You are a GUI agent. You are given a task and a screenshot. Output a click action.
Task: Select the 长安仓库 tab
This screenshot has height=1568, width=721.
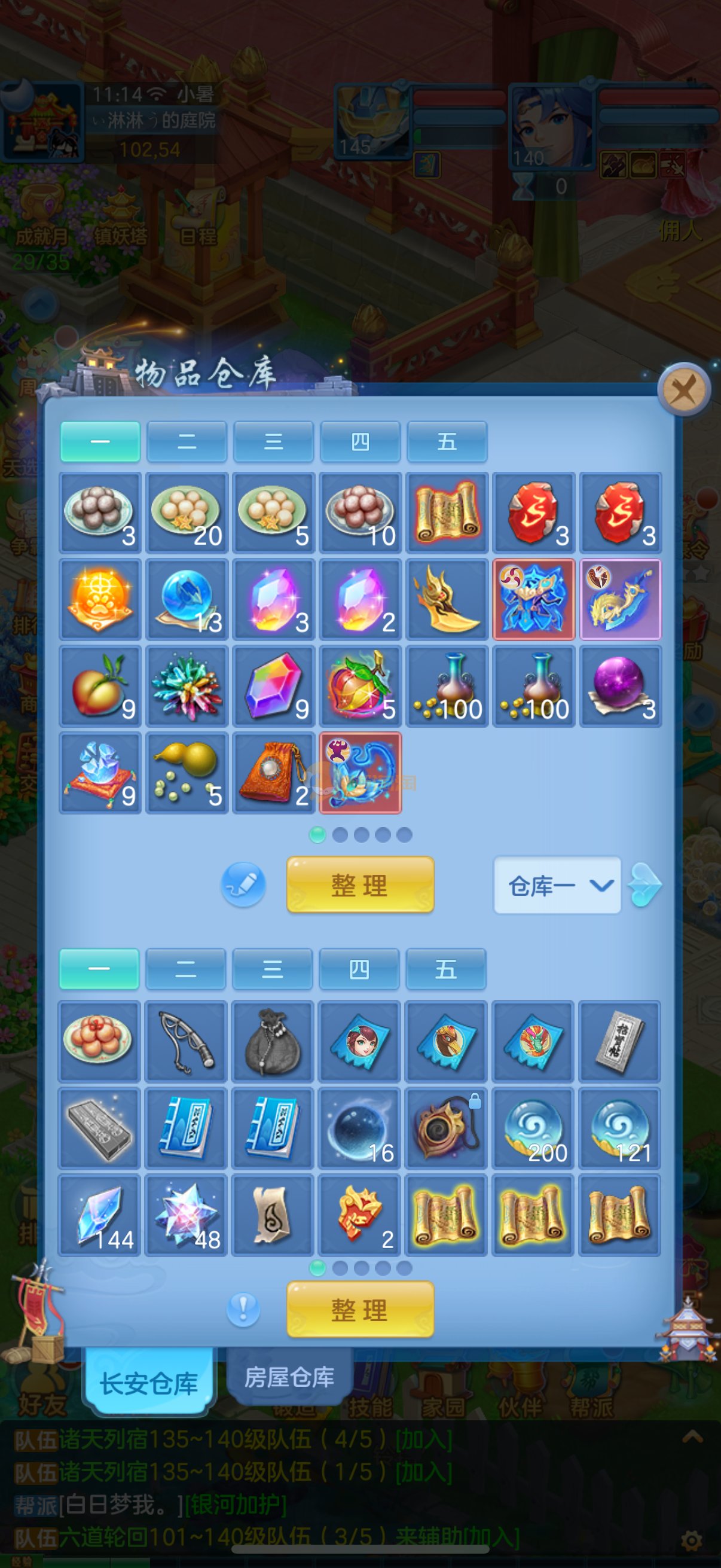click(149, 1383)
